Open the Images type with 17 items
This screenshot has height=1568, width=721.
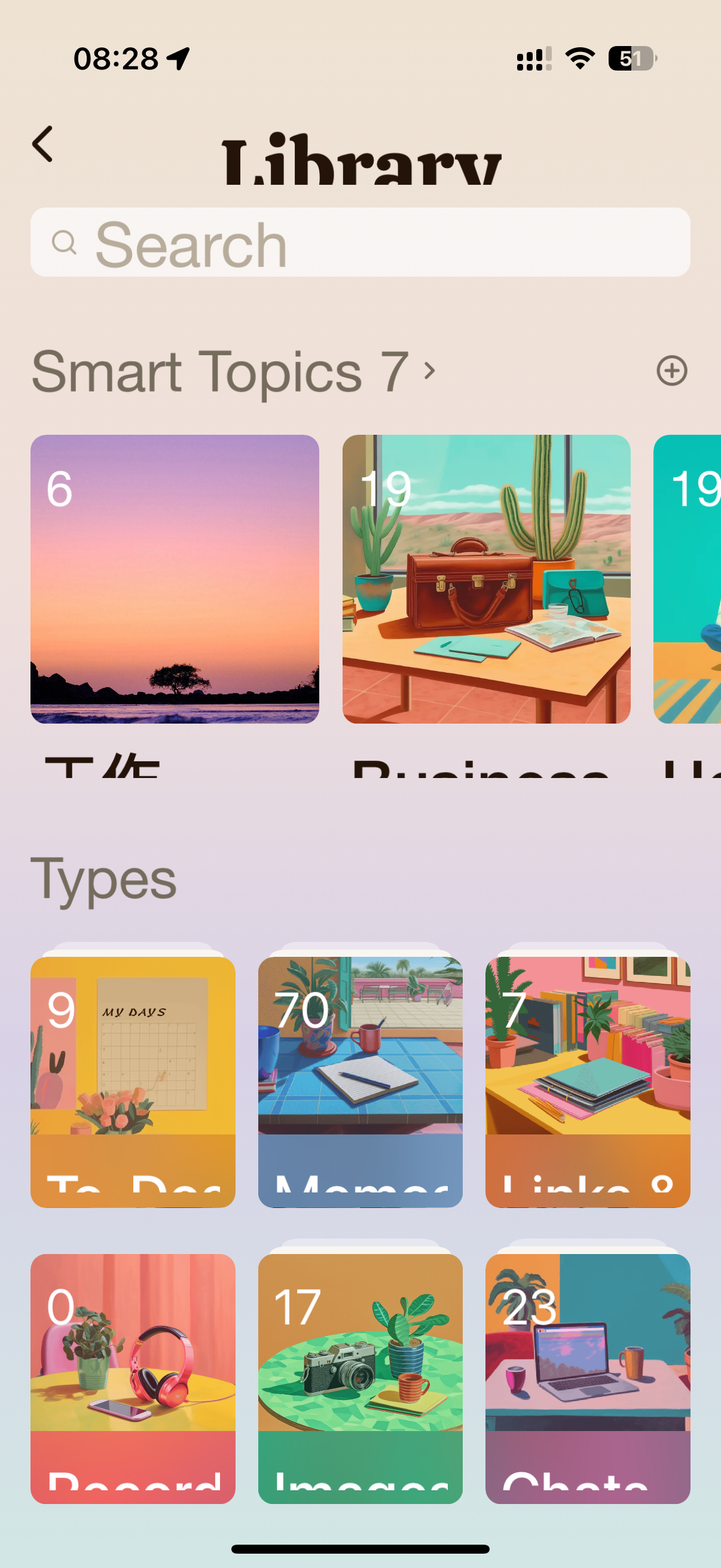coord(360,1378)
